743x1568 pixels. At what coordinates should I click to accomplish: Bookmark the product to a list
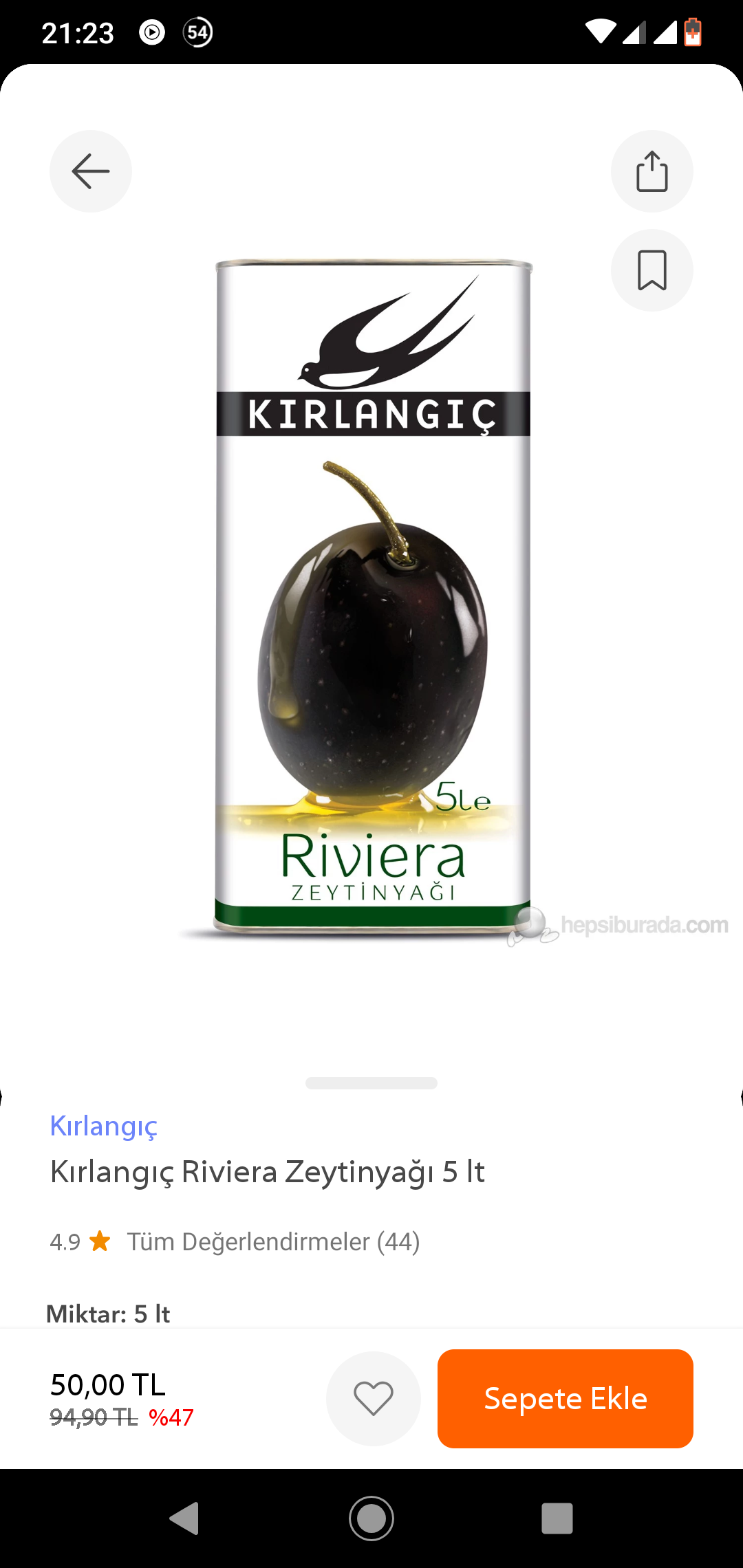point(652,270)
